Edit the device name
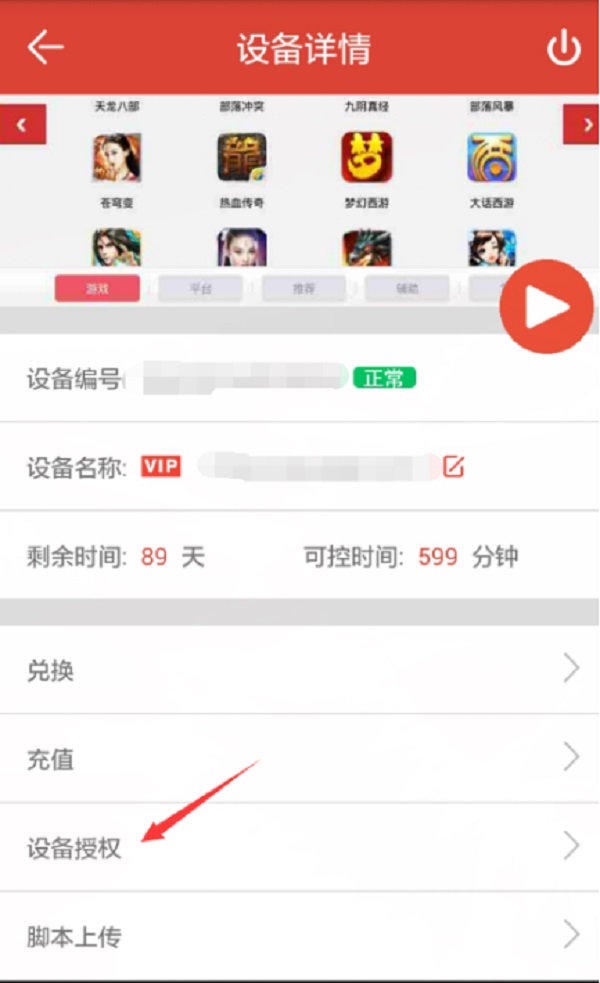Viewport: 600px width, 983px height. tap(453, 467)
